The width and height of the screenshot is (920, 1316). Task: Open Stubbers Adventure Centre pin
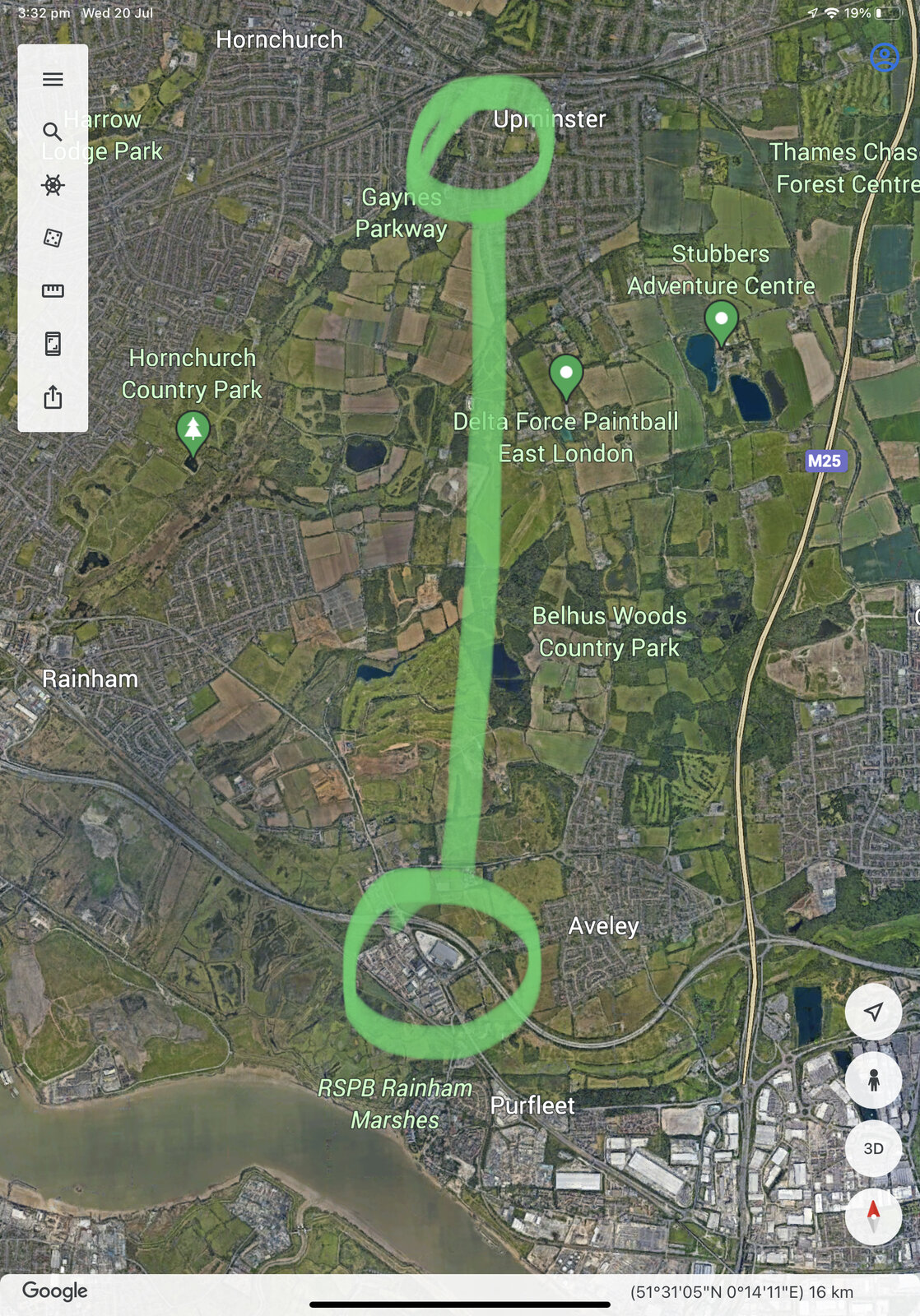pos(722,320)
